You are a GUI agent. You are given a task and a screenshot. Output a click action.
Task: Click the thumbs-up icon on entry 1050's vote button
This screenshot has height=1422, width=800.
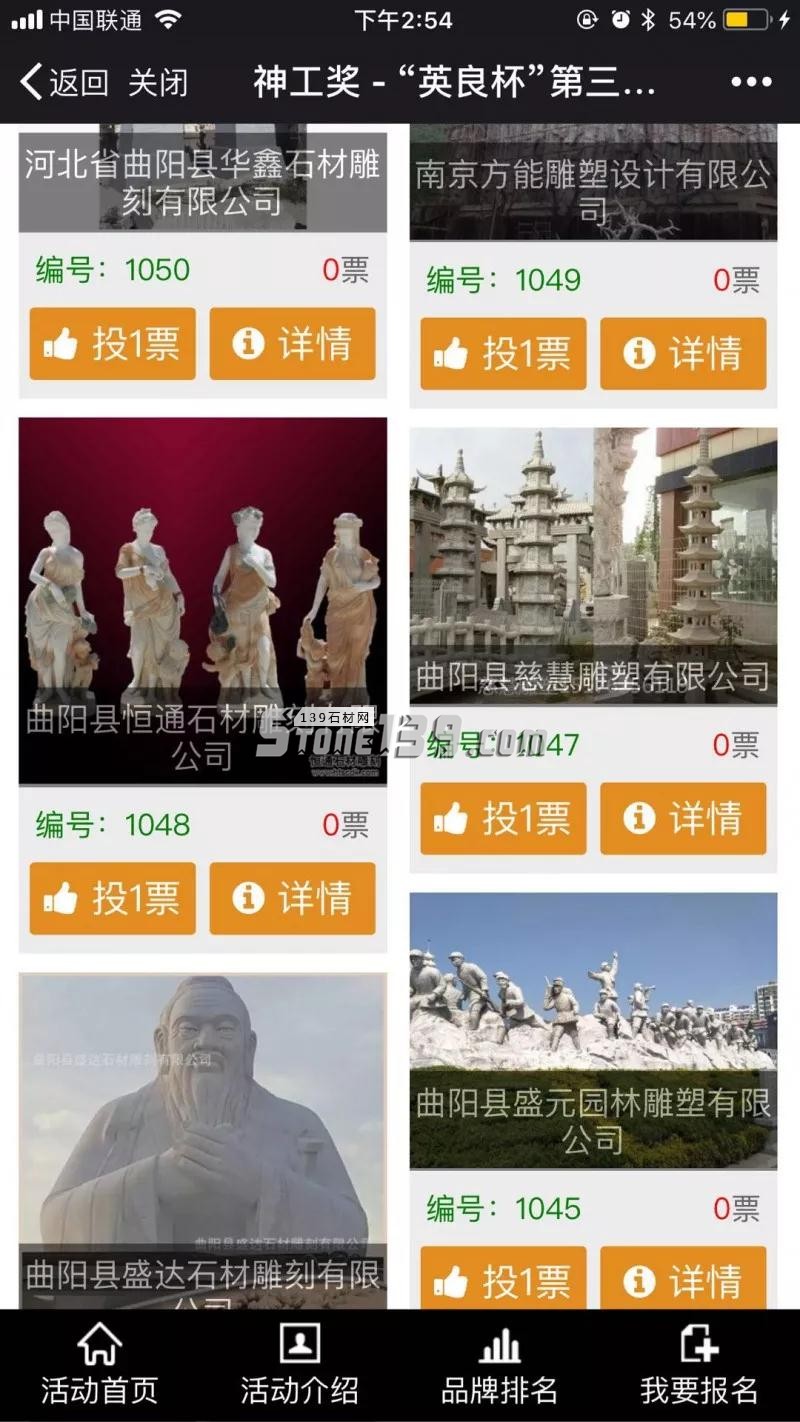click(x=62, y=344)
